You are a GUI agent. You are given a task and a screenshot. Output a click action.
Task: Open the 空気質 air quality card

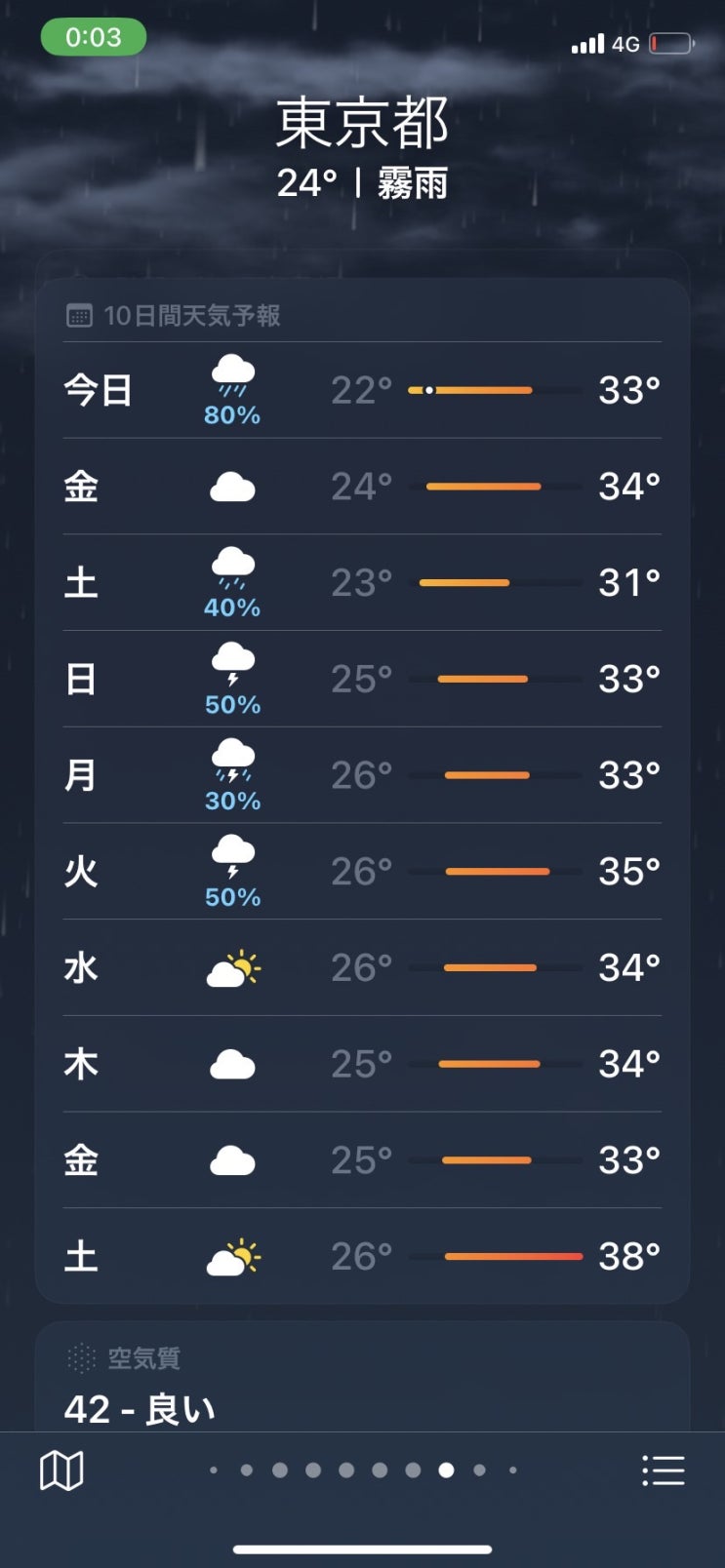click(362, 1385)
